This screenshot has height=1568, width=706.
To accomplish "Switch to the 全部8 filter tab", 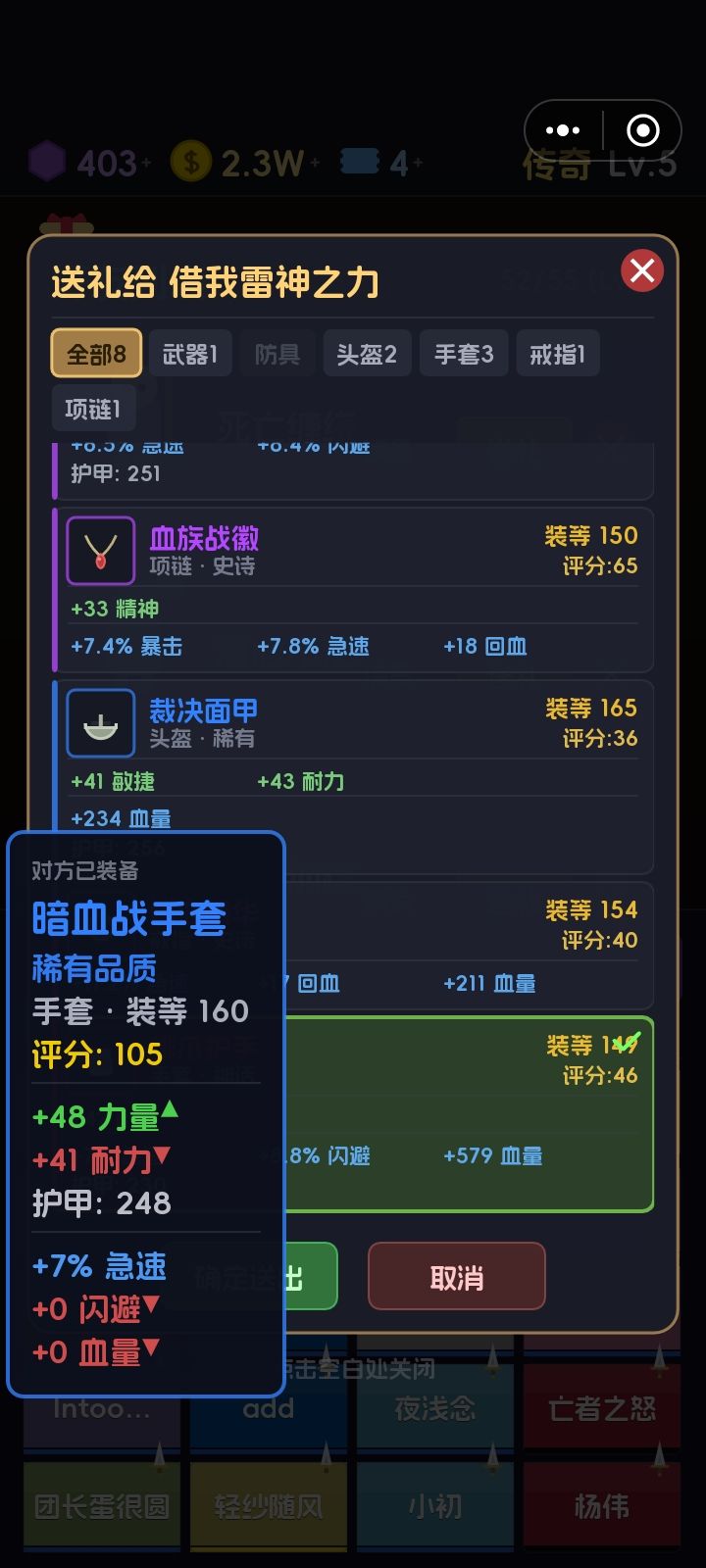I will tap(95, 353).
